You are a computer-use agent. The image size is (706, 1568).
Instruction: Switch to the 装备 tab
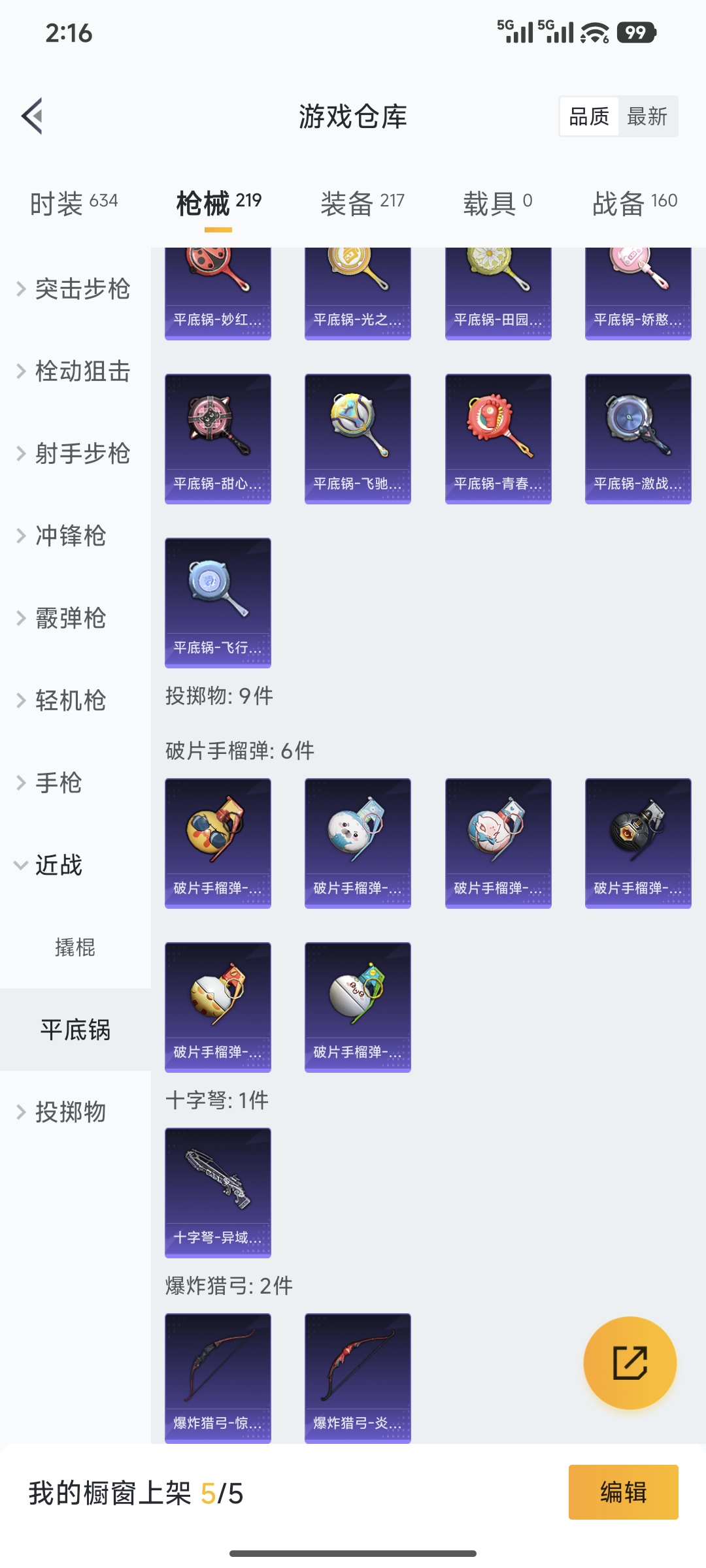coord(360,203)
